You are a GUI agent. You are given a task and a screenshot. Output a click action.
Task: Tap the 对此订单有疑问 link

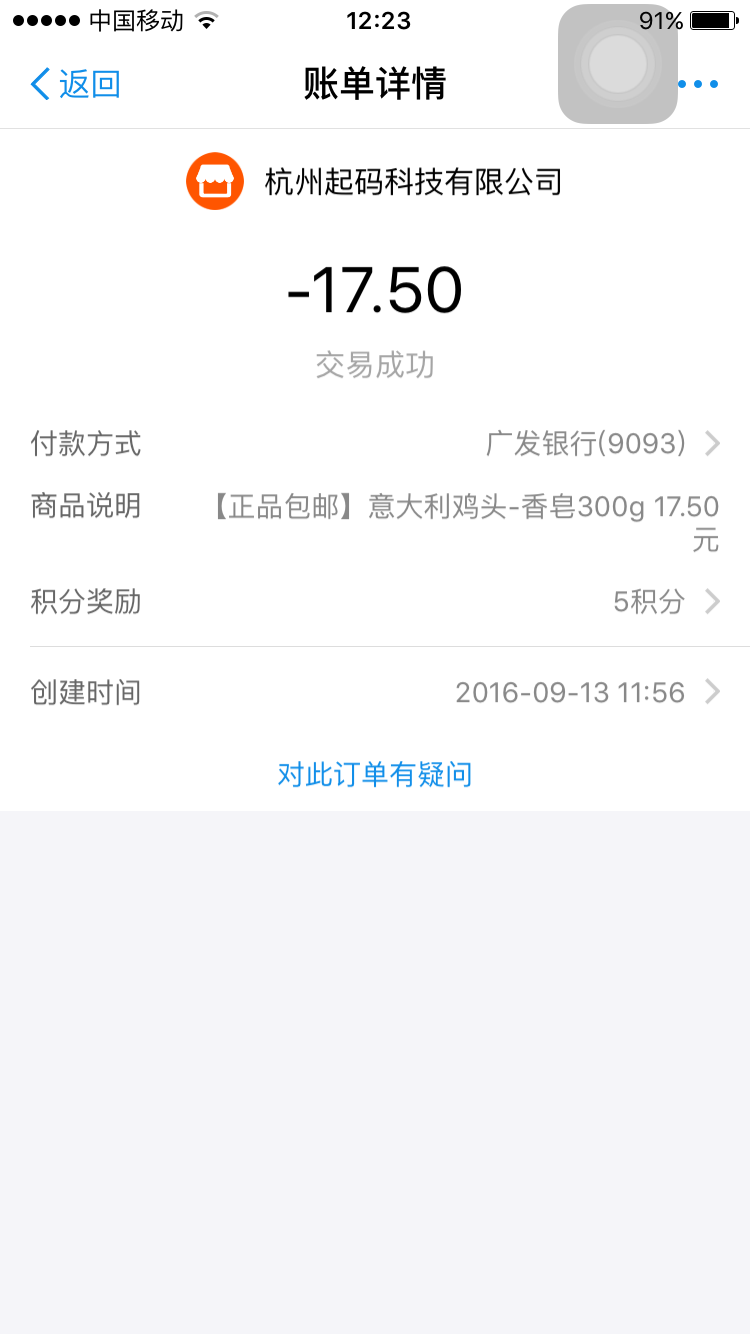pyautogui.click(x=375, y=774)
